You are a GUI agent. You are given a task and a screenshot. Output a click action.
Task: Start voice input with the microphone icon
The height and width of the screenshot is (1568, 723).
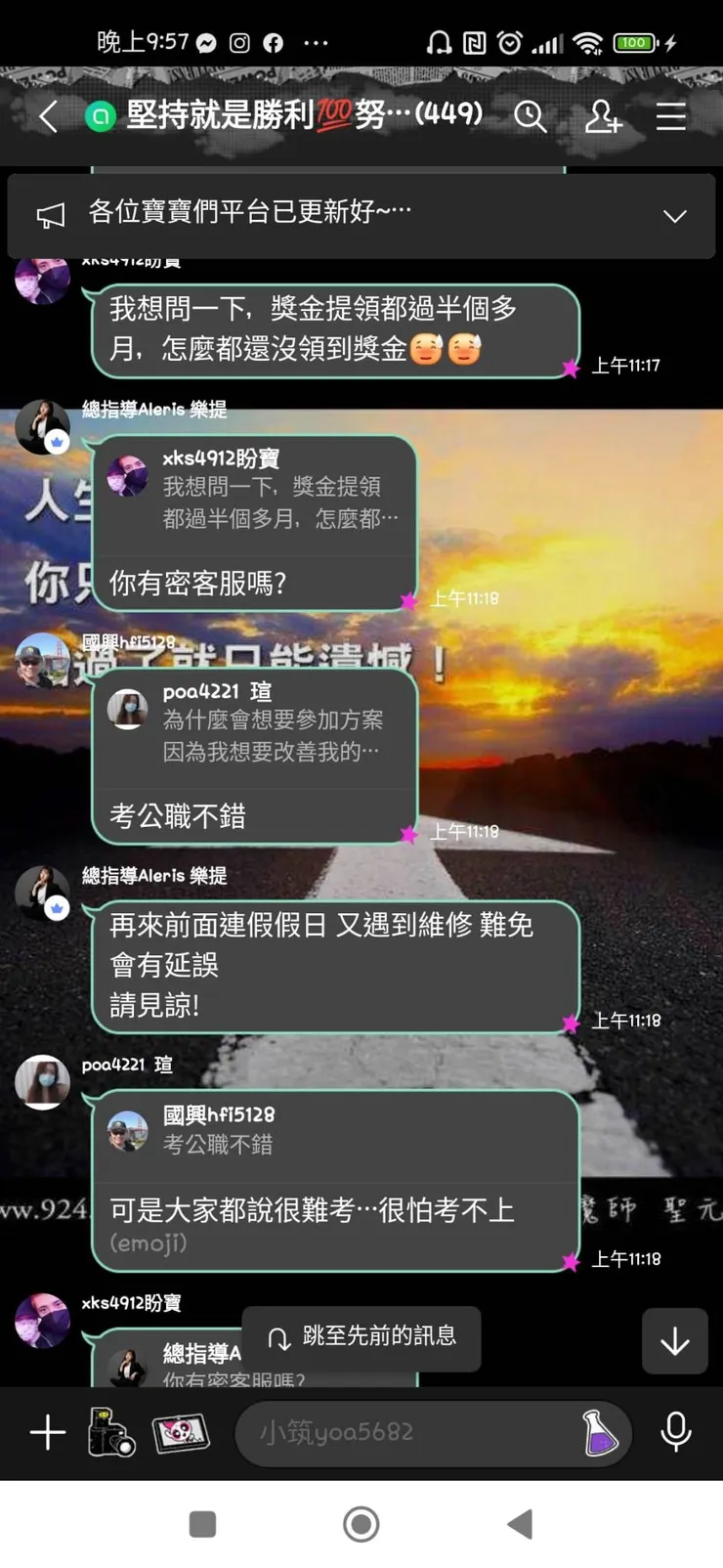pyautogui.click(x=676, y=1433)
